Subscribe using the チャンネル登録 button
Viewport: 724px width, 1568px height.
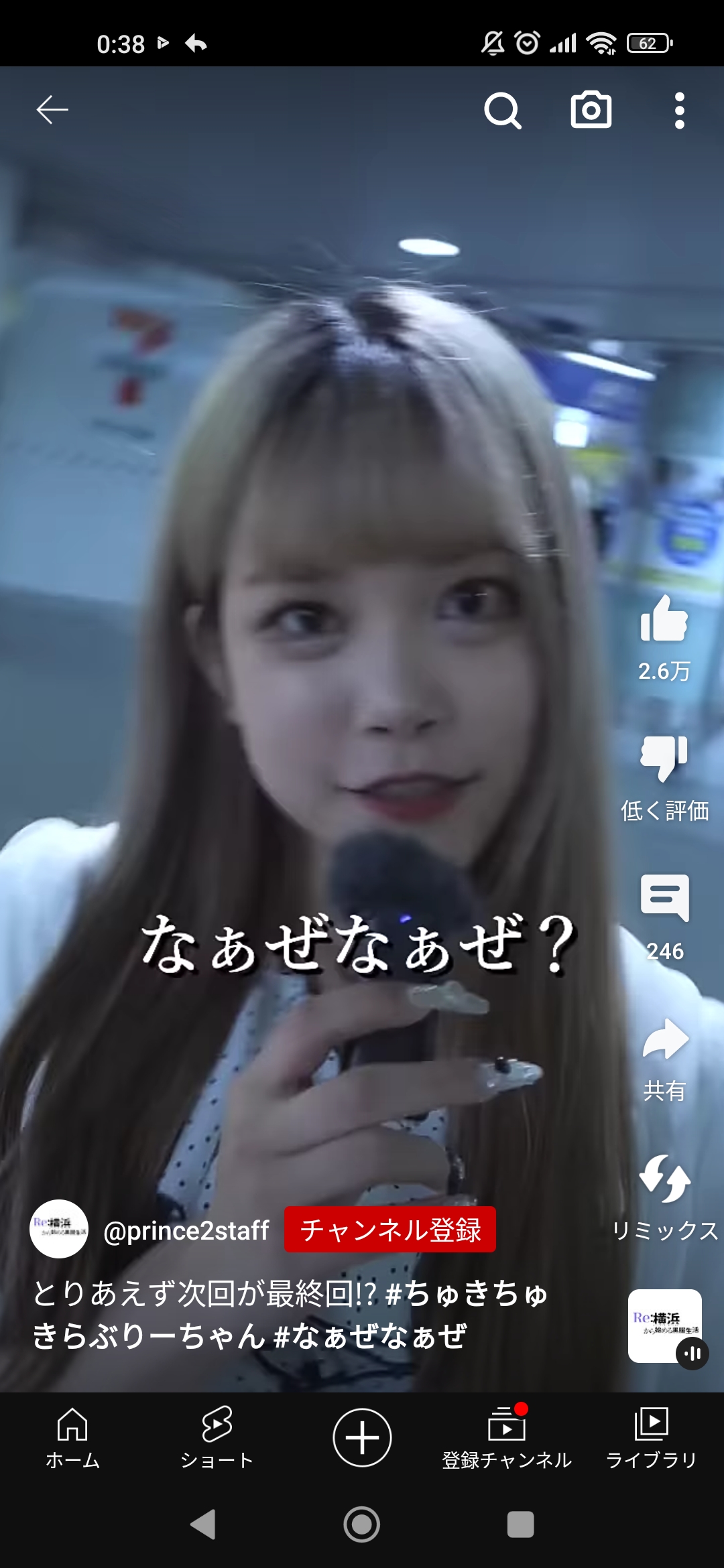point(390,1230)
